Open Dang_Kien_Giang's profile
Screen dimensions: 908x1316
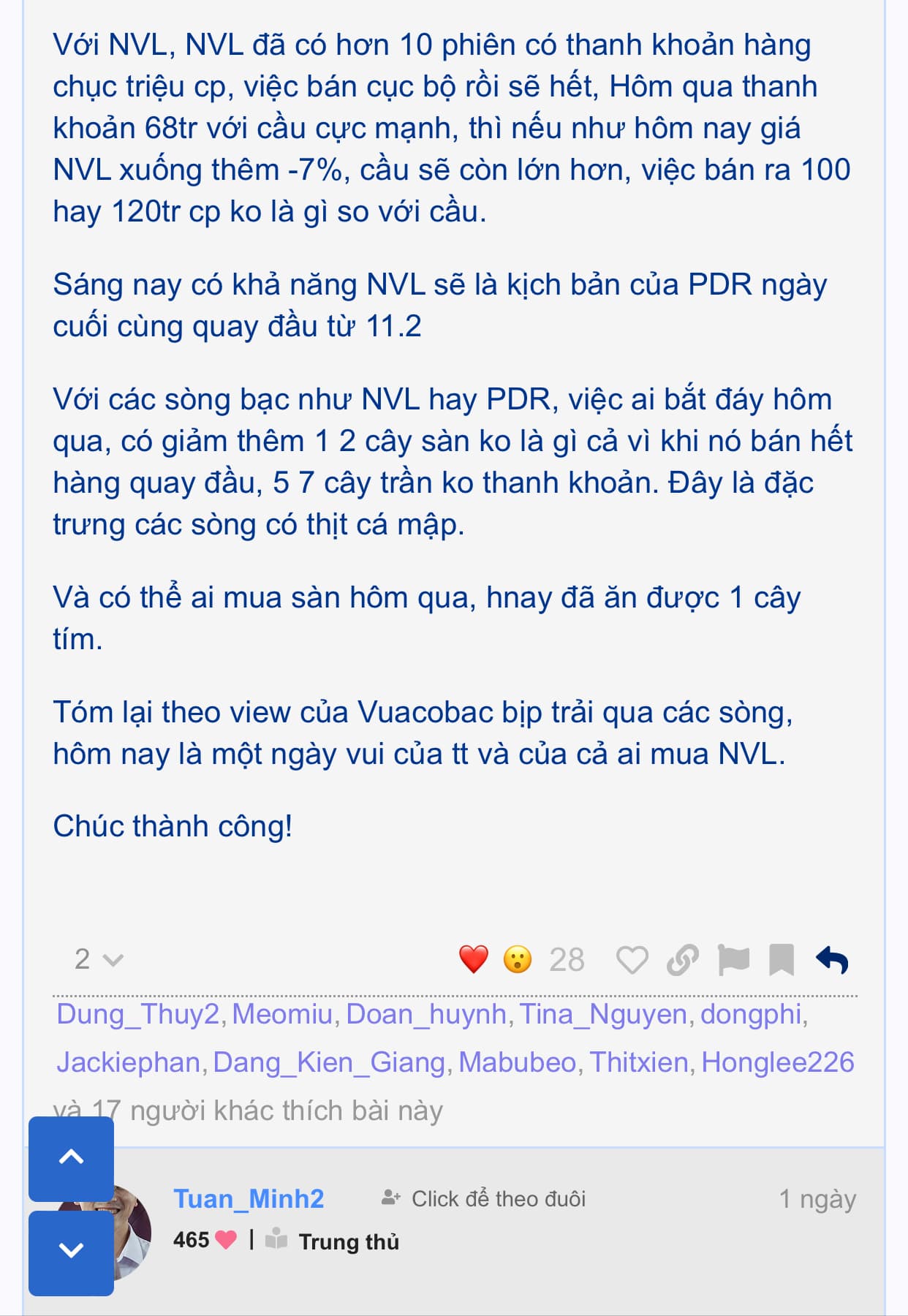[329, 1062]
